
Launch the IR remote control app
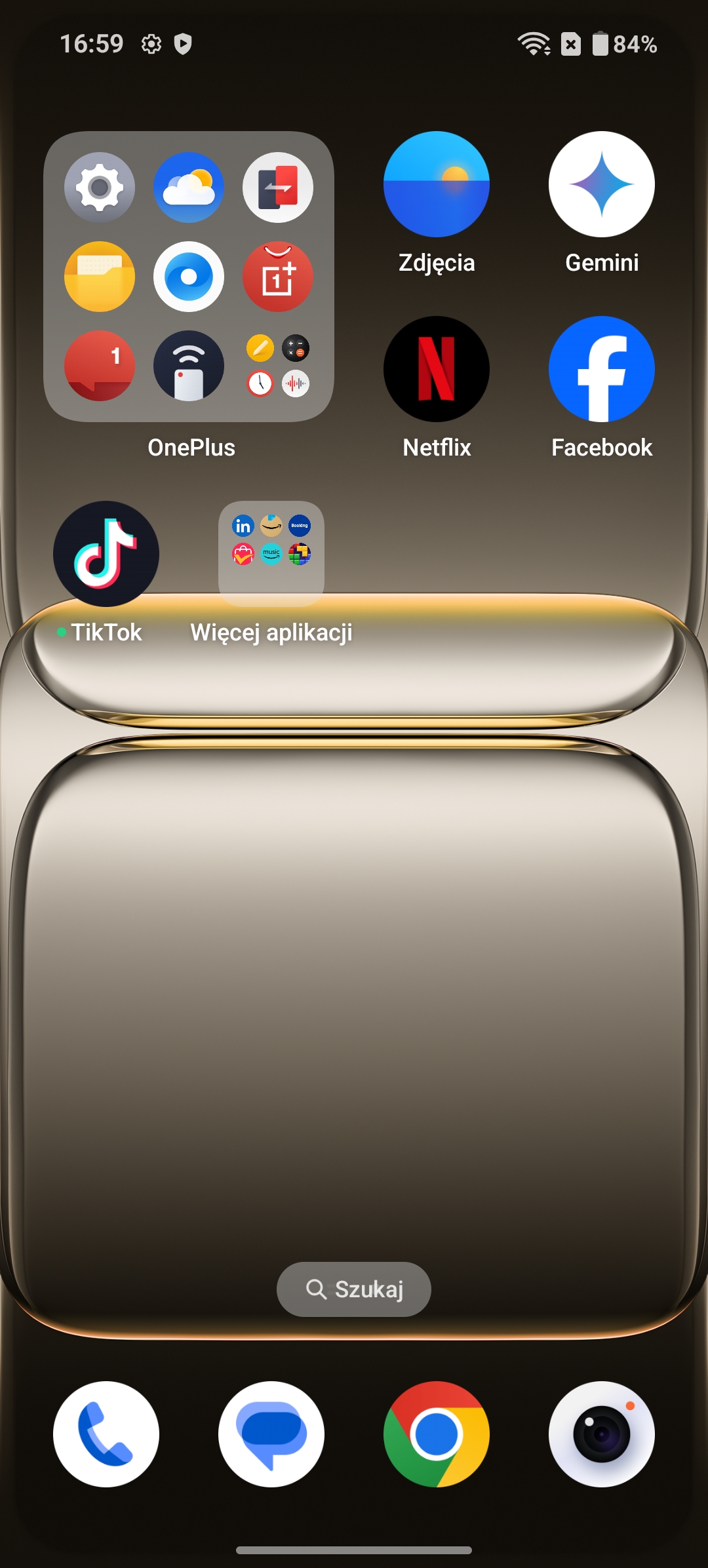coord(189,365)
